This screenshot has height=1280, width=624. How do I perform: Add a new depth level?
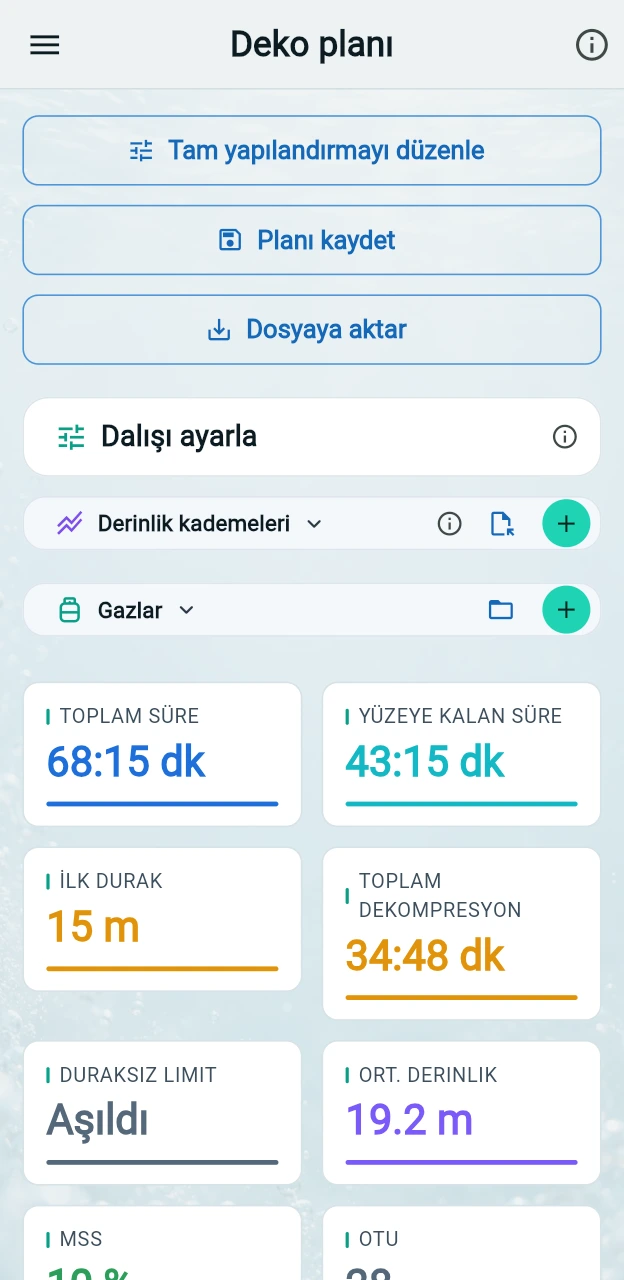click(566, 523)
